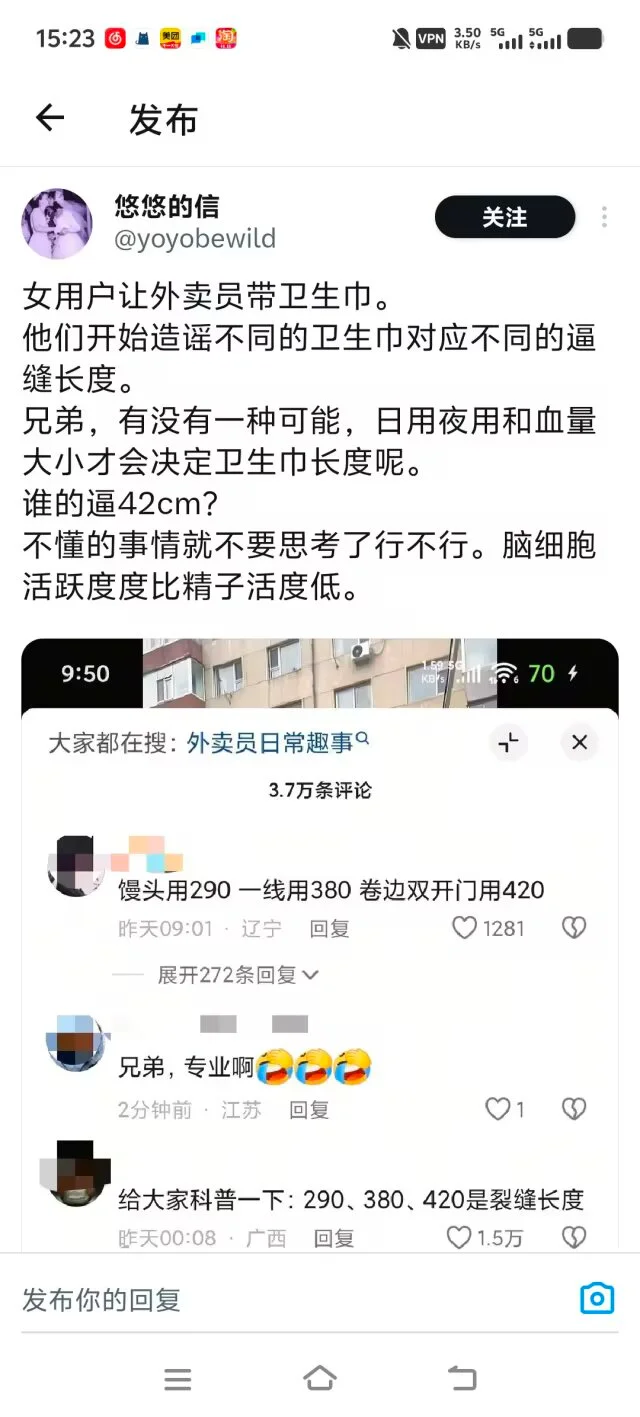The height and width of the screenshot is (1417, 640).
Task: Go to the system home screen
Action: [320, 1379]
